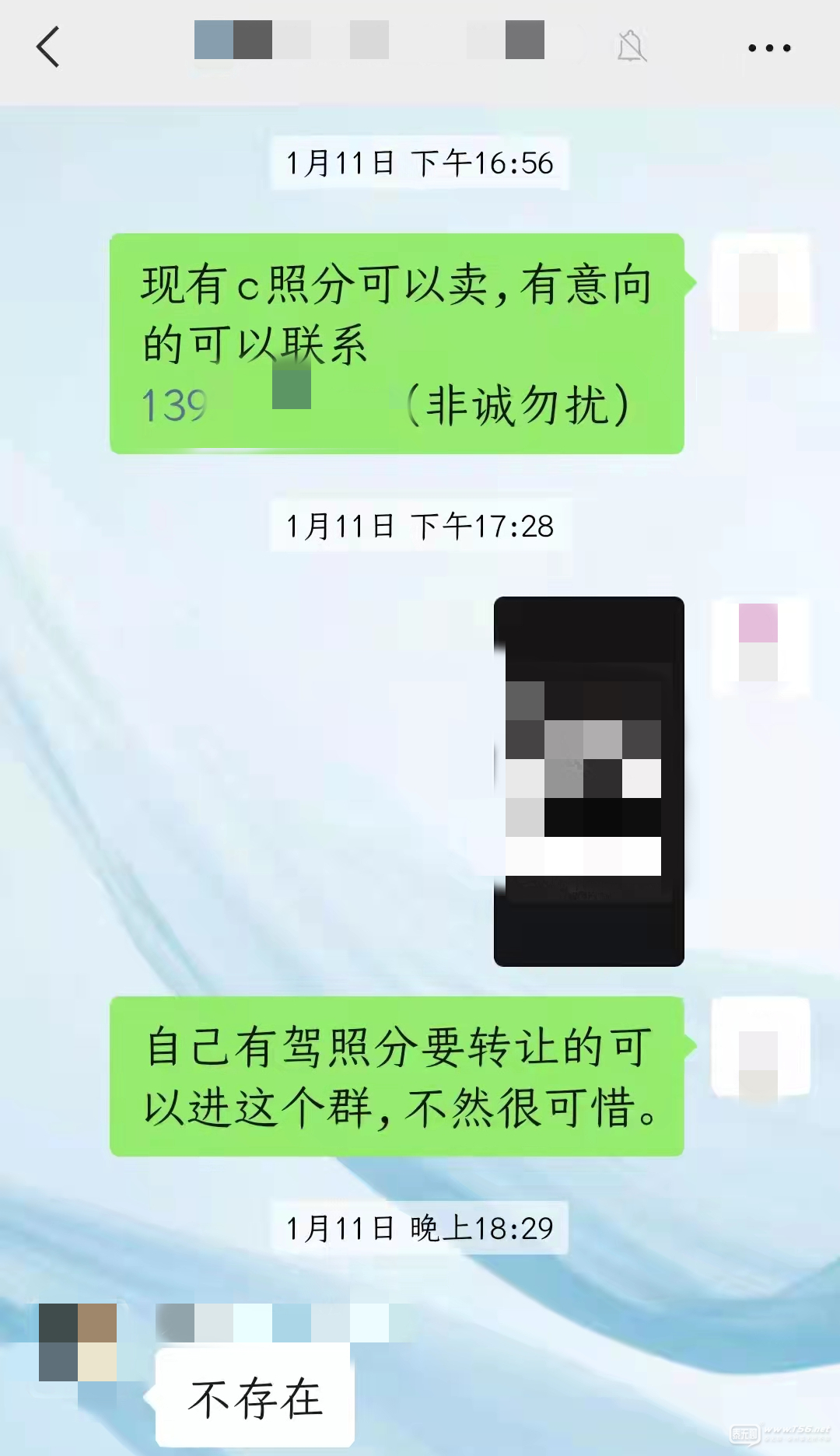Go back to the chat list
Viewport: 840px width, 1456px height.
pos(48,47)
